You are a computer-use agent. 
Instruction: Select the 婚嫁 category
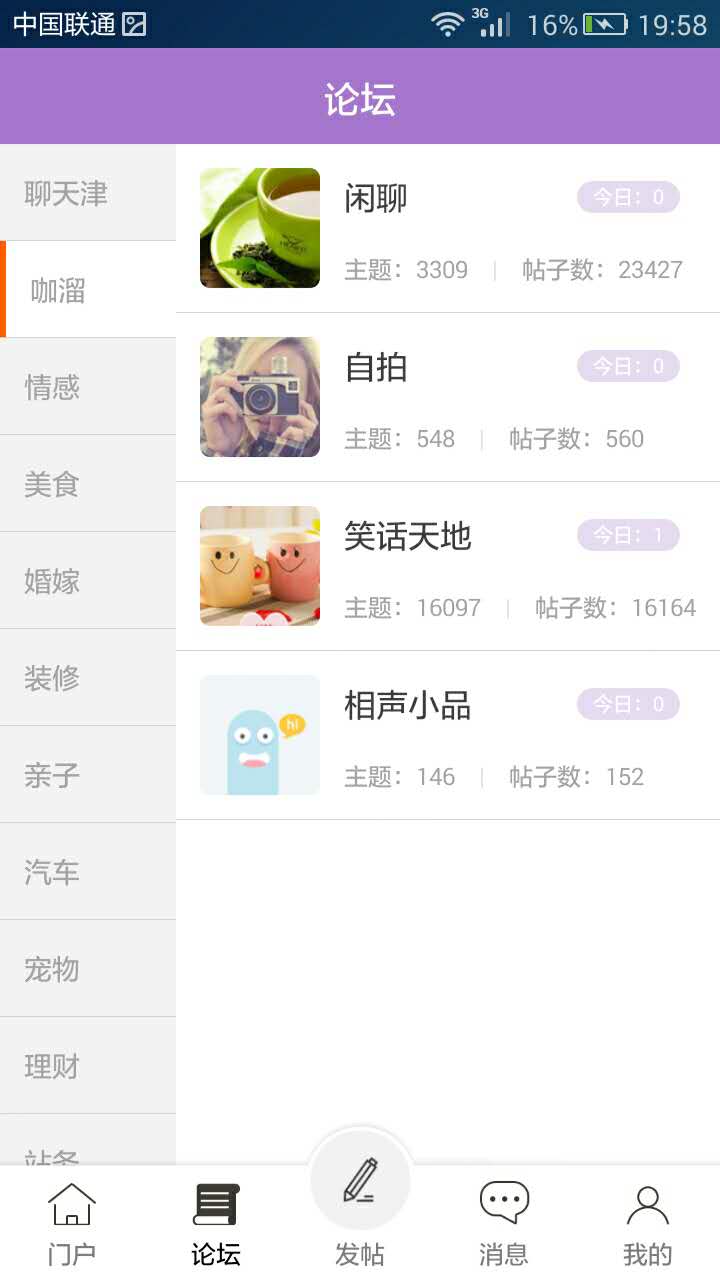click(x=88, y=581)
